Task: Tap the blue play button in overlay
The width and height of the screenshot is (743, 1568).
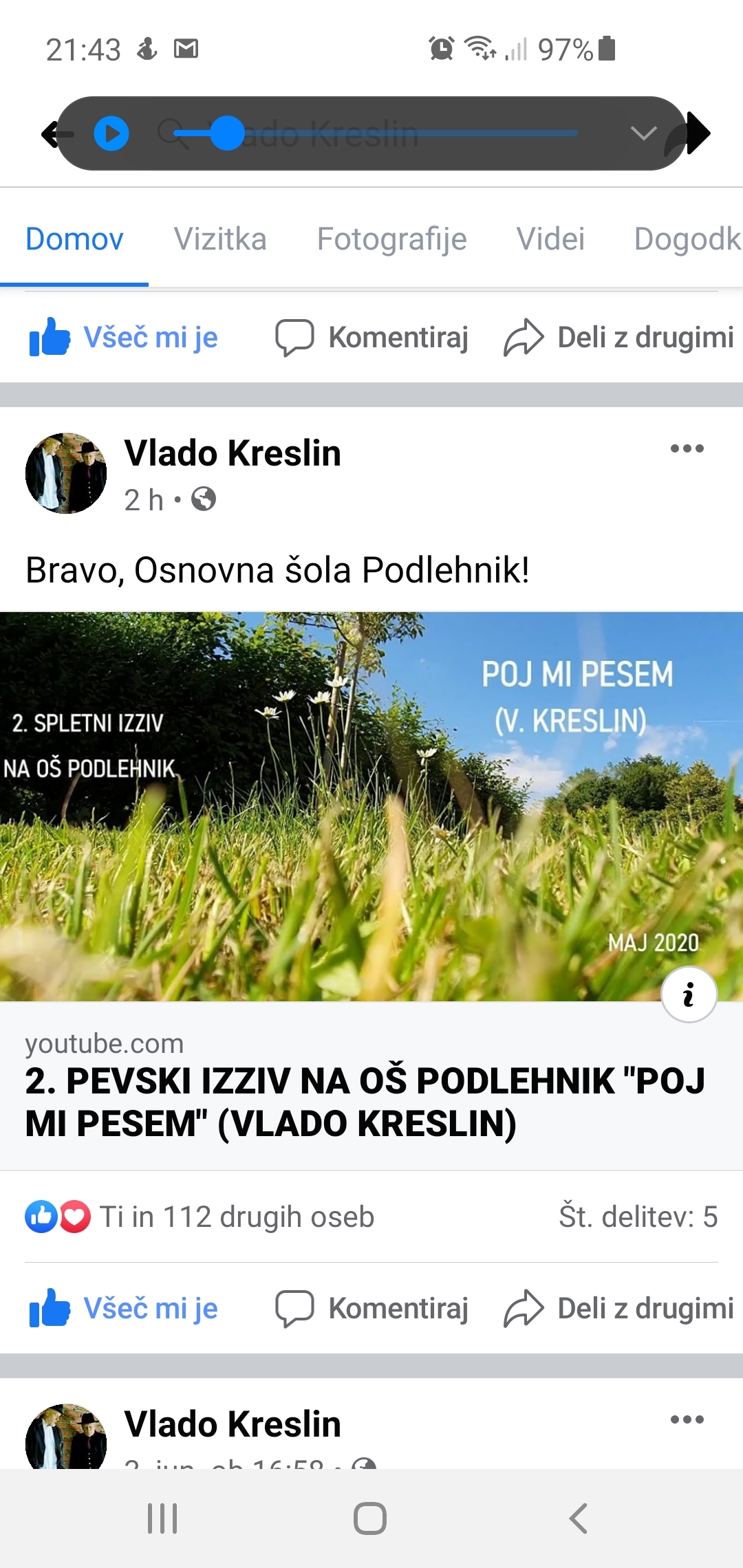Action: [111, 133]
